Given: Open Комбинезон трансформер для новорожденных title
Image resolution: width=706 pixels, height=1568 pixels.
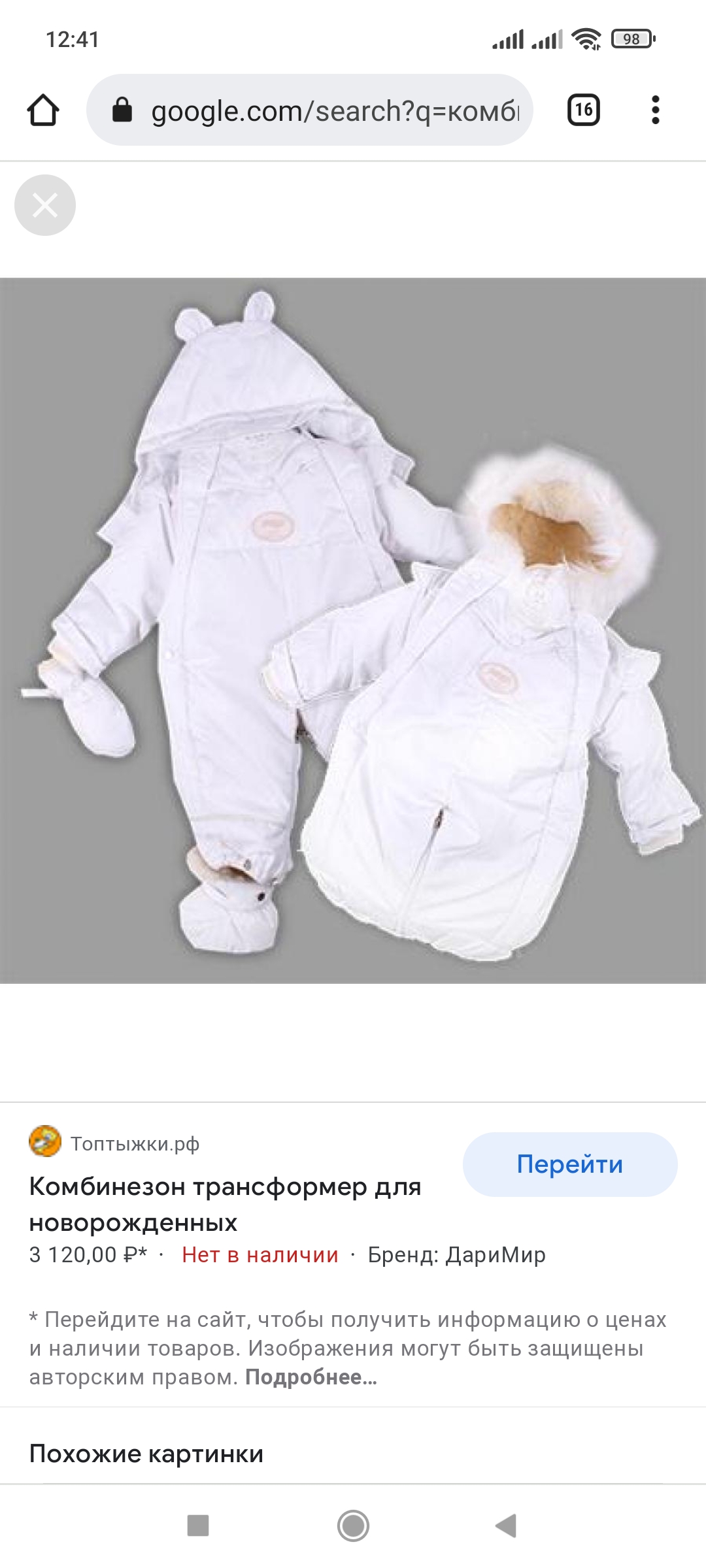Looking at the screenshot, I should pos(226,1204).
